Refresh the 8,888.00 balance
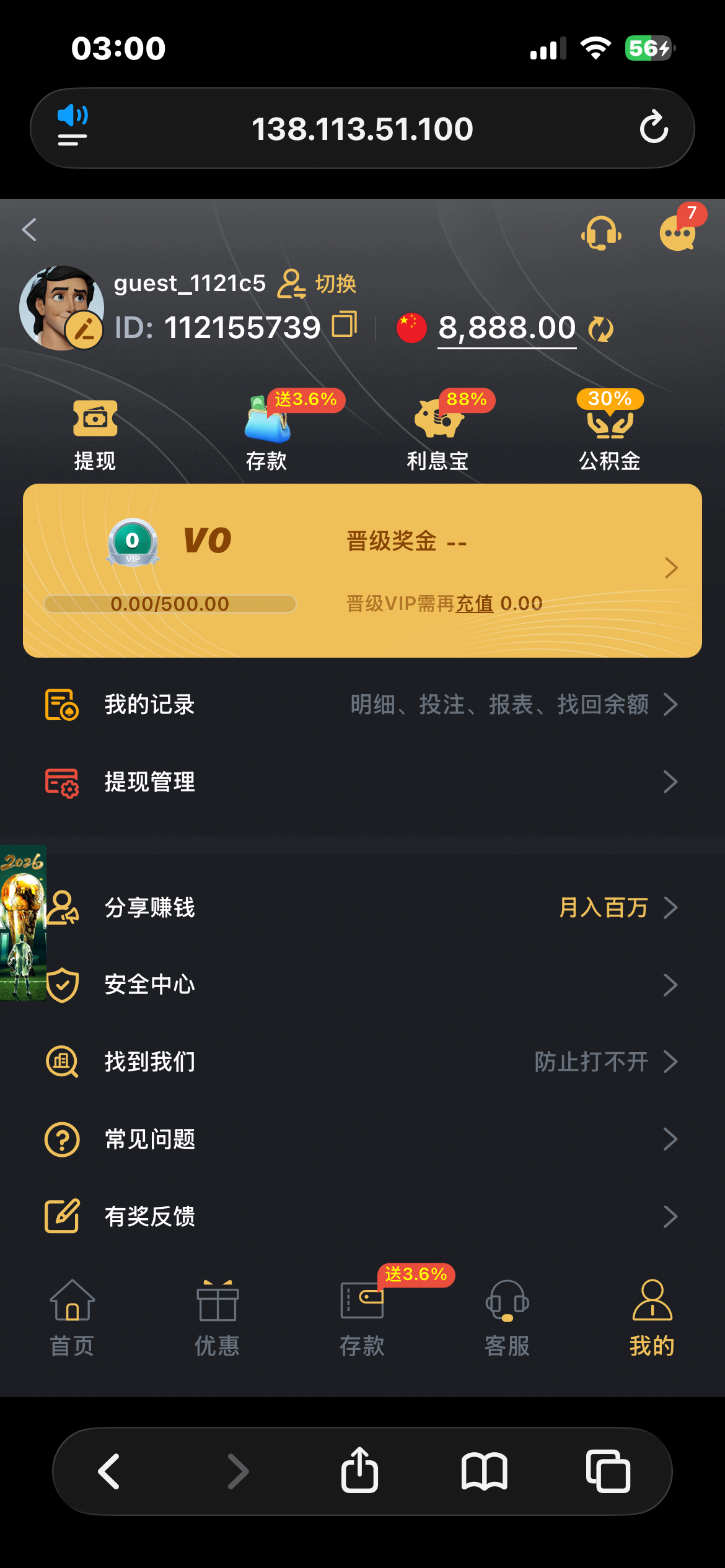The width and height of the screenshot is (725, 1568). click(600, 329)
